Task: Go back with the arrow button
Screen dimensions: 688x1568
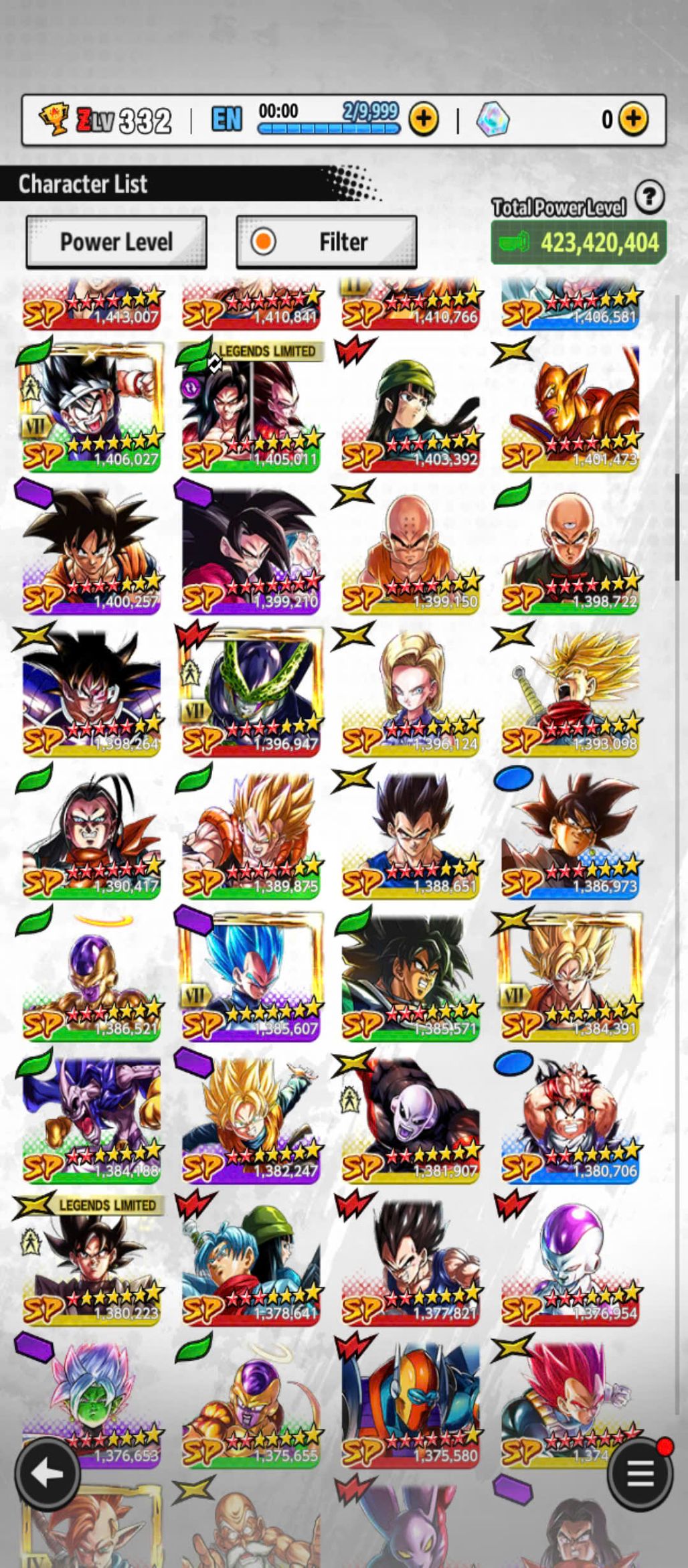Action: point(48,1474)
